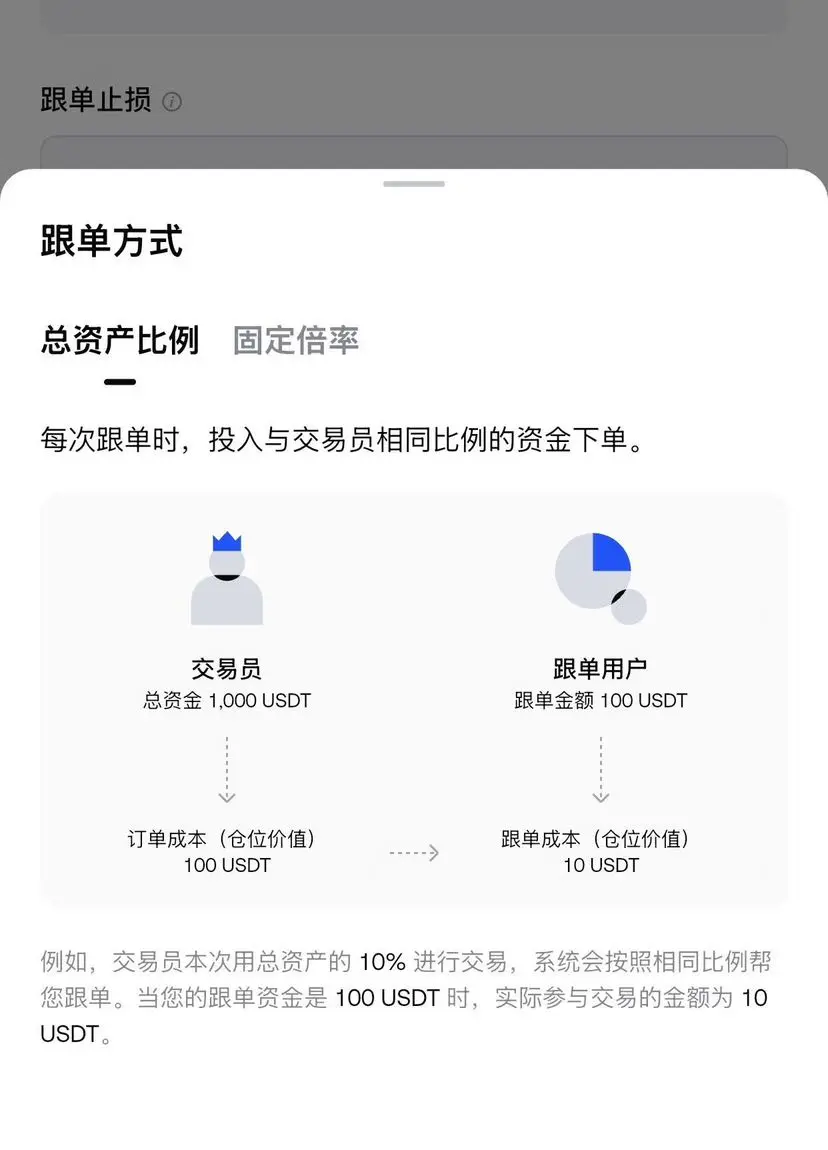
Task: Collapse the sheet via the drag handle
Action: click(x=413, y=183)
